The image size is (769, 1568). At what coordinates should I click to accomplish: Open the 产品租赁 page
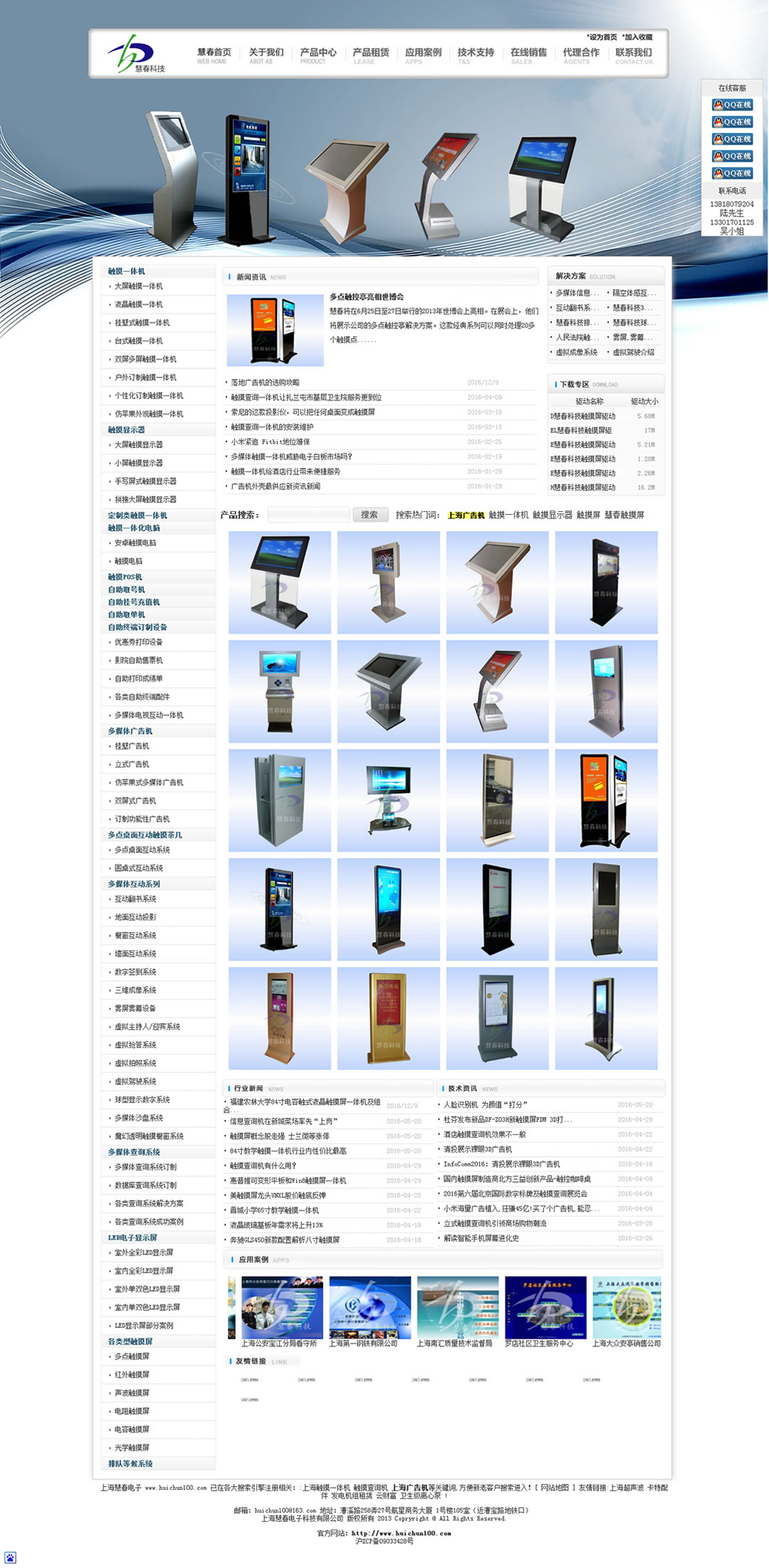tap(370, 53)
